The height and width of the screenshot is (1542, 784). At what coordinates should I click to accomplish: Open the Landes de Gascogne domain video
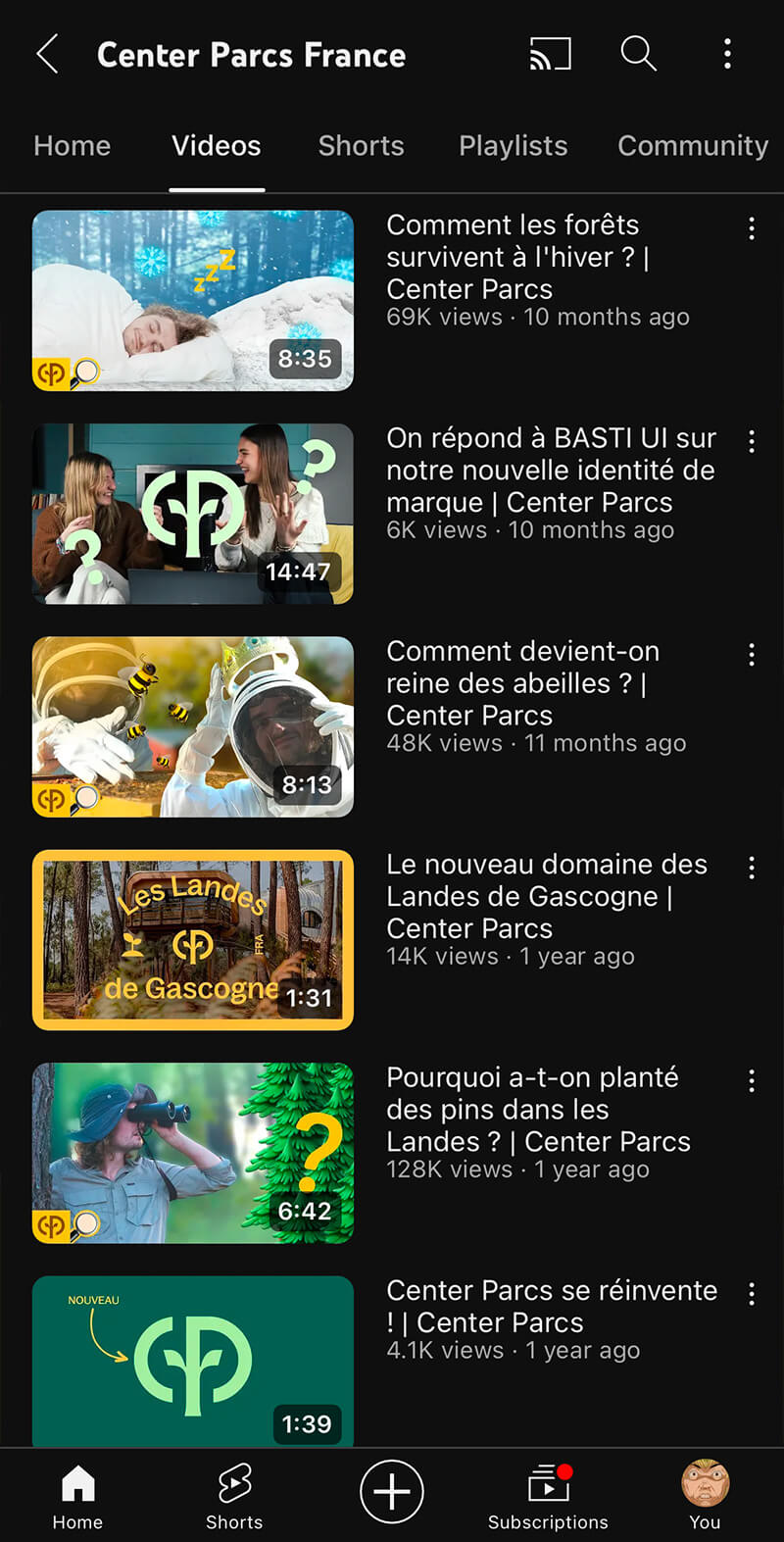193,940
